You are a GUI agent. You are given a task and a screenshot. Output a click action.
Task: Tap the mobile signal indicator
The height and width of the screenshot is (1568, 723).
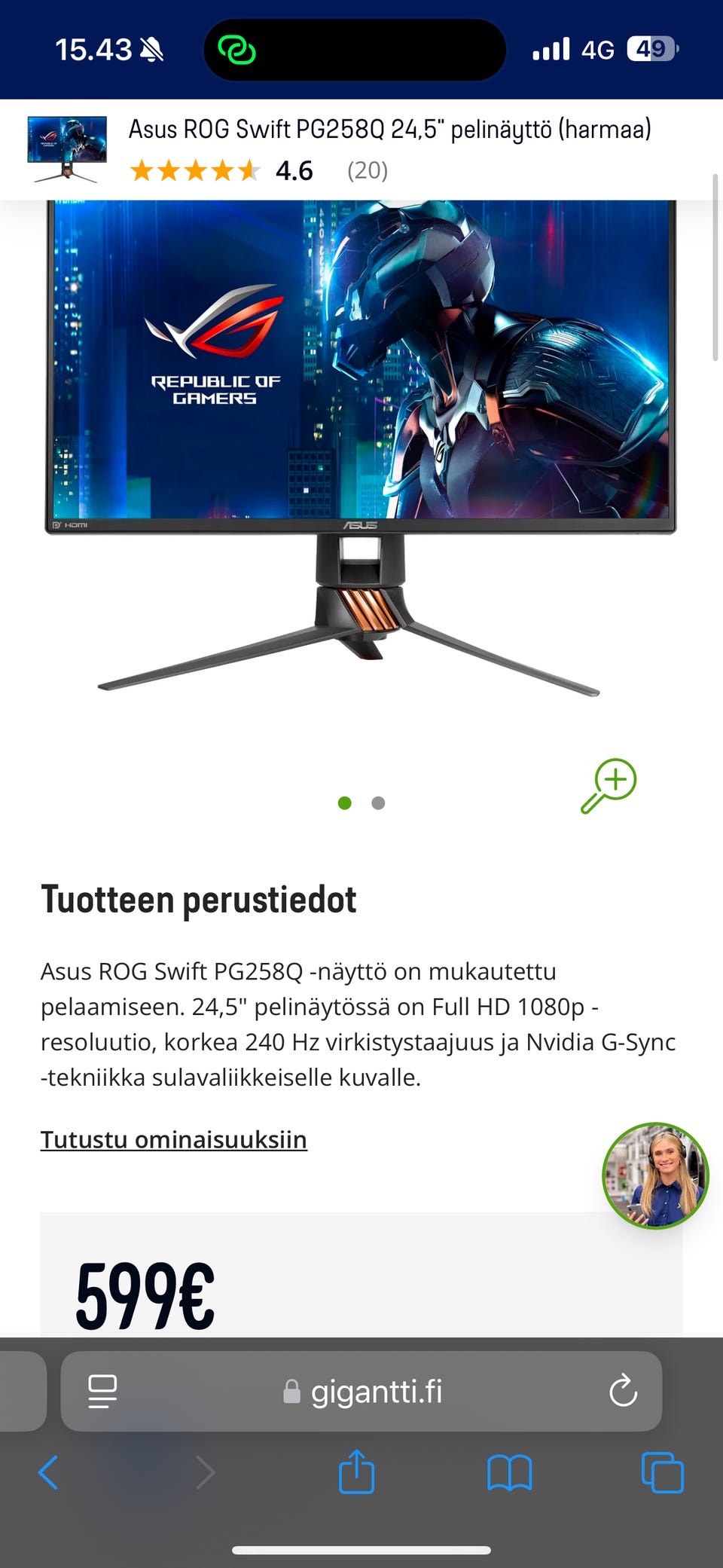[x=554, y=48]
